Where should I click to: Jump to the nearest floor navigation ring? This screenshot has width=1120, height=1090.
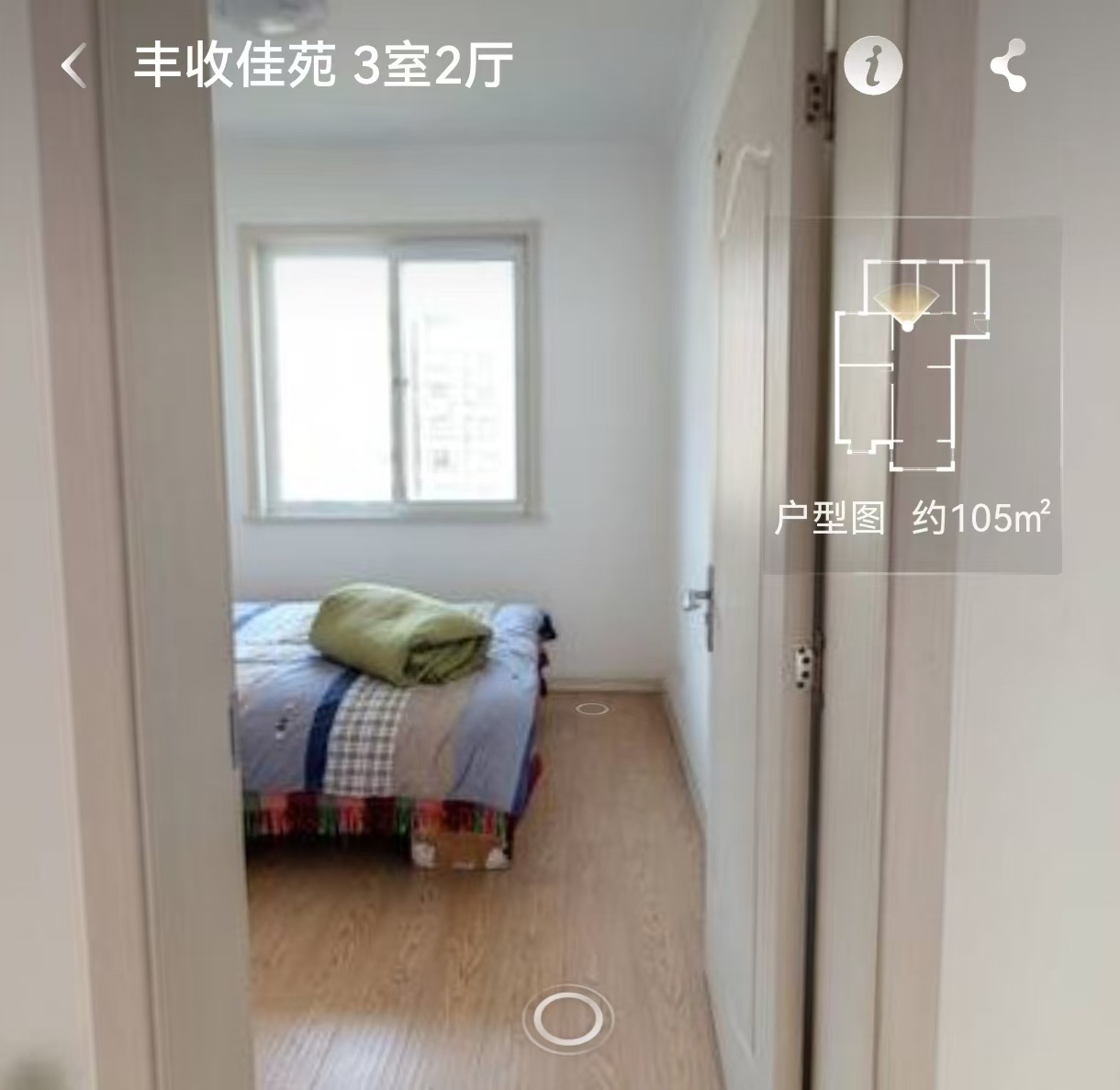click(568, 1017)
